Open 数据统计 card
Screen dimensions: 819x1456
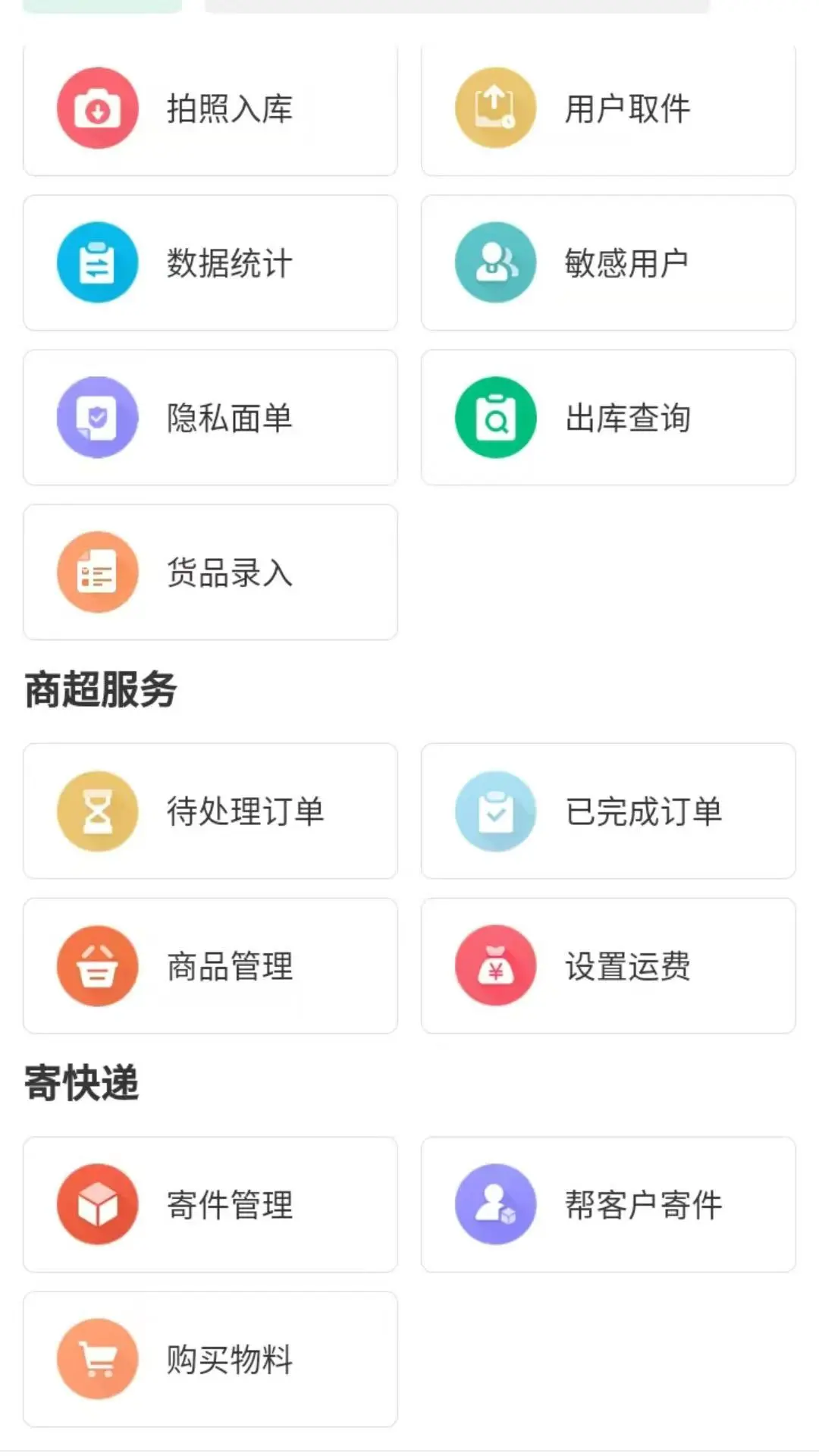pos(210,263)
